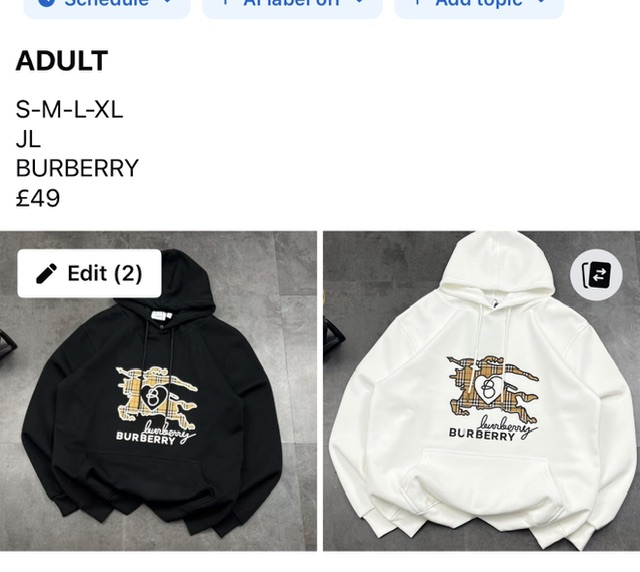
Task: Open the Add topic chip
Action: 478,5
